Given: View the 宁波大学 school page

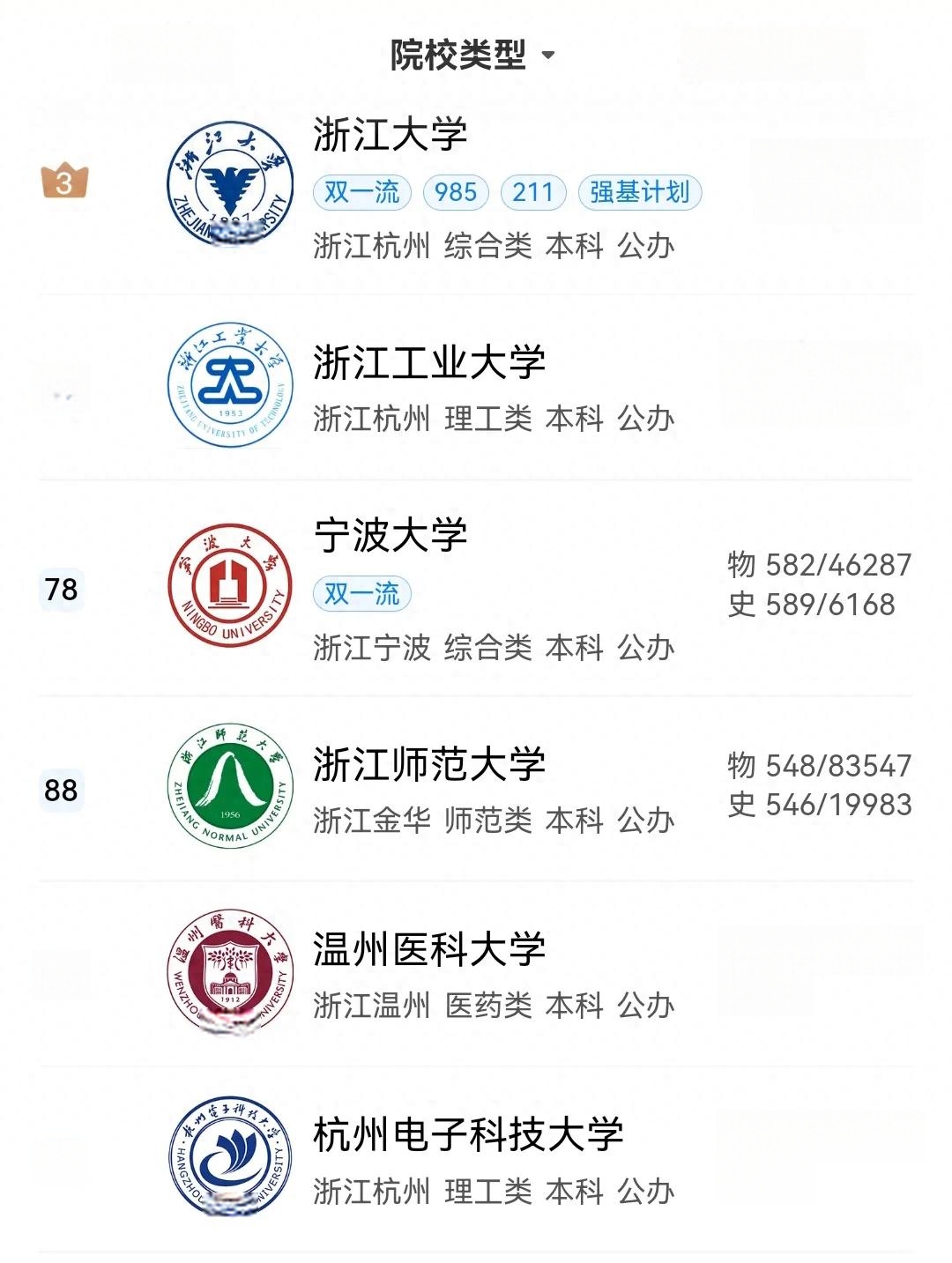Looking at the screenshot, I should pyautogui.click(x=390, y=535).
